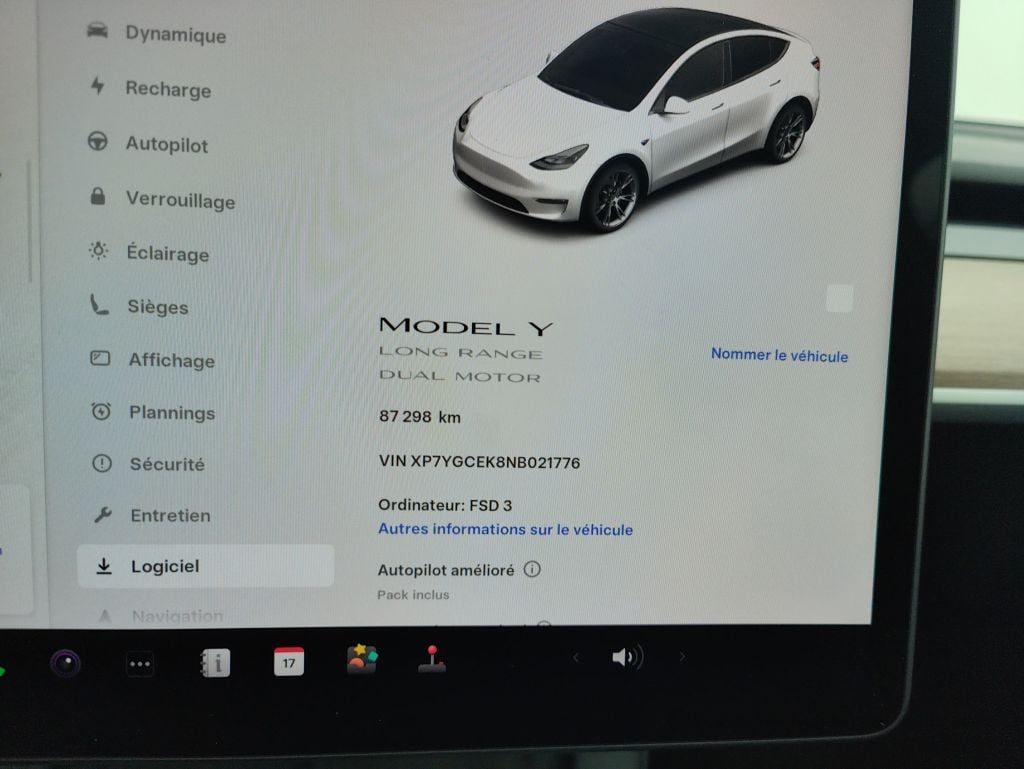The image size is (1024, 769).
Task: Open the dashcam camera app
Action: [65, 662]
